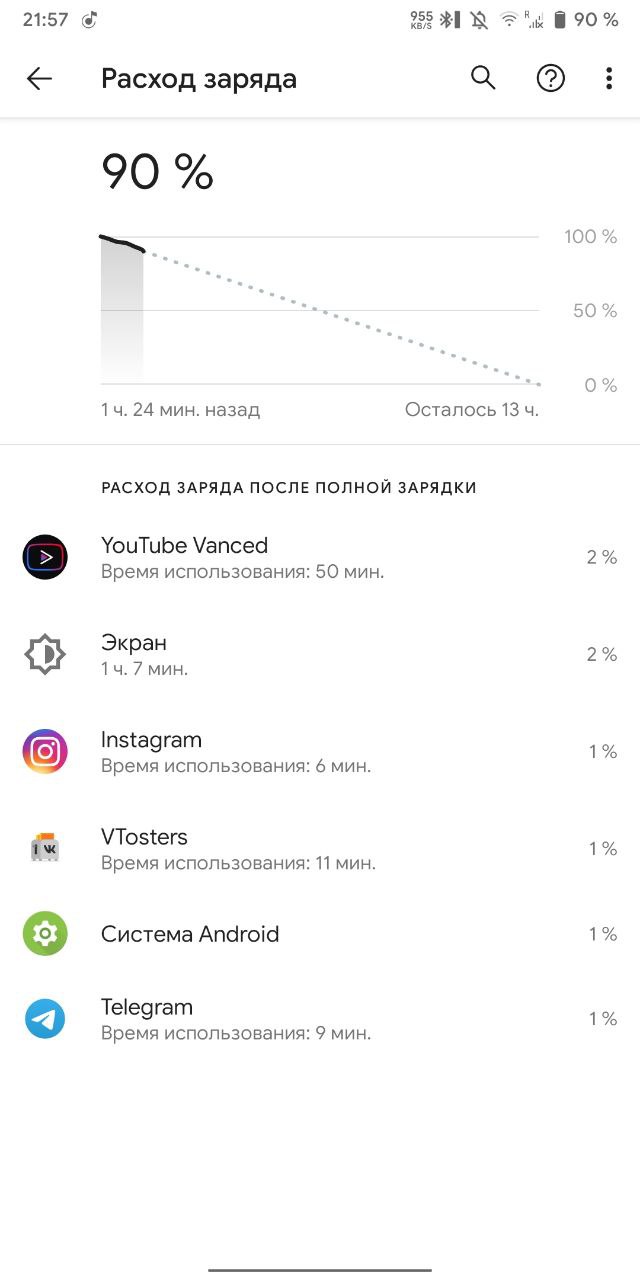Go back from Расход заряда screen

click(x=39, y=79)
